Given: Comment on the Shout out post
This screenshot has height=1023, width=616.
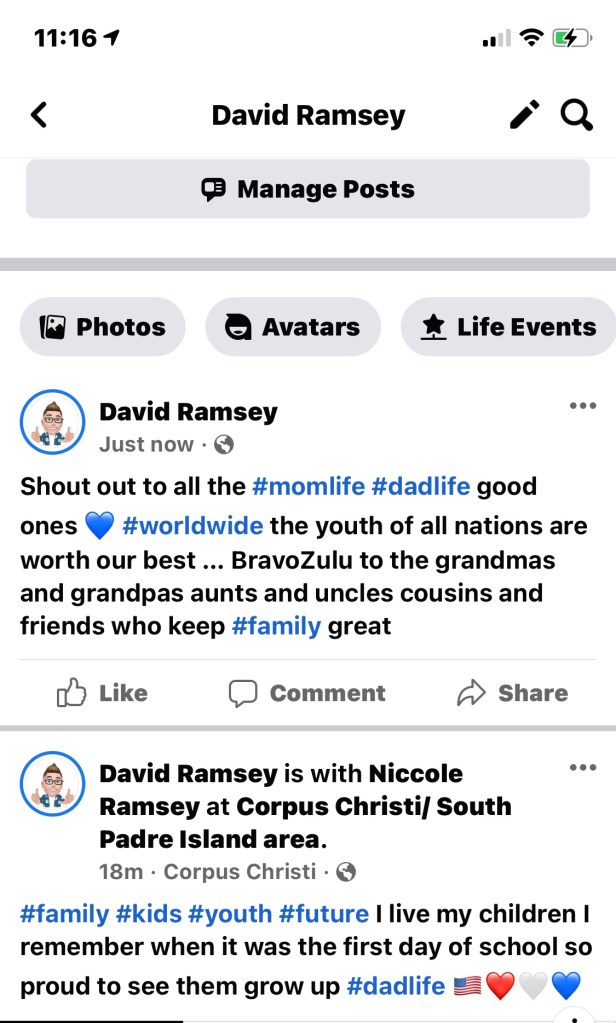Looking at the screenshot, I should pyautogui.click(x=307, y=693).
